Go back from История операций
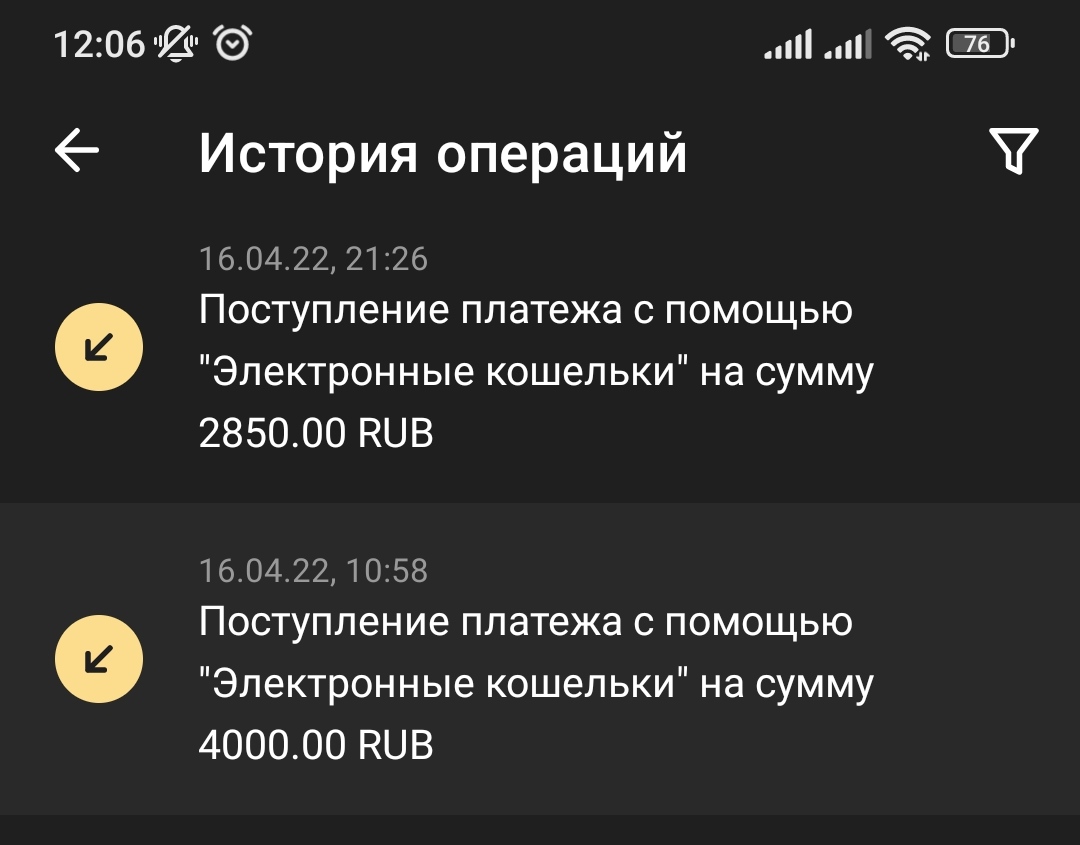Image resolution: width=1080 pixels, height=845 pixels. pos(77,153)
